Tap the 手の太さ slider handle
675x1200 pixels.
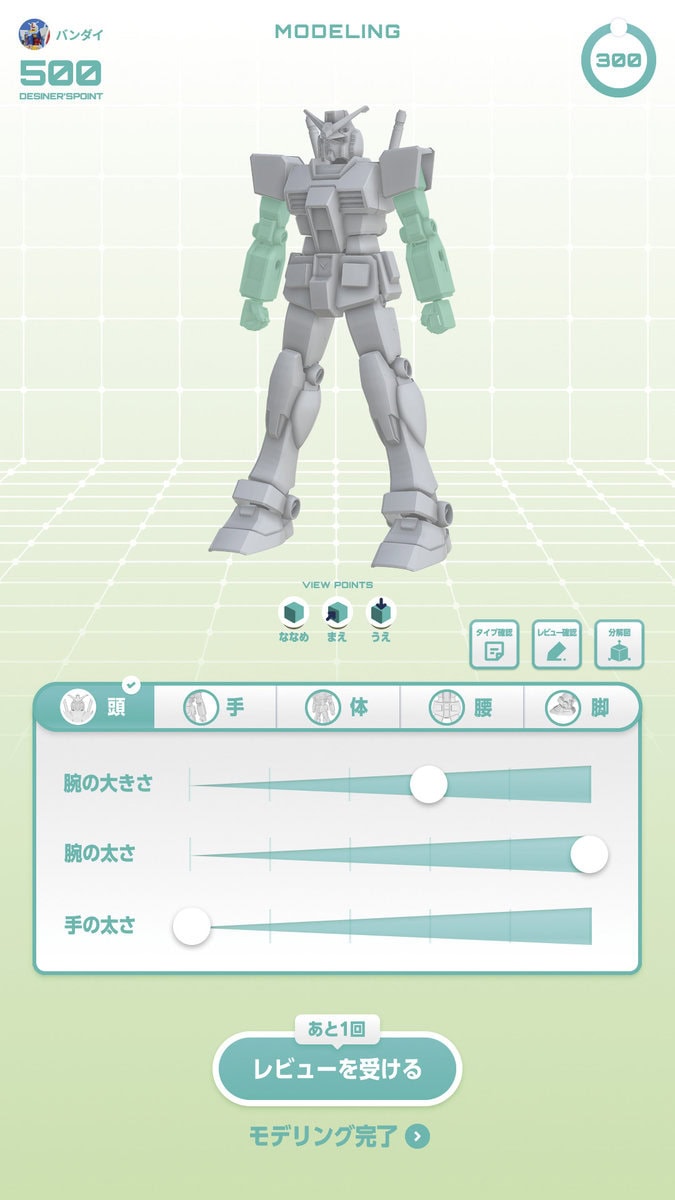[x=191, y=926]
